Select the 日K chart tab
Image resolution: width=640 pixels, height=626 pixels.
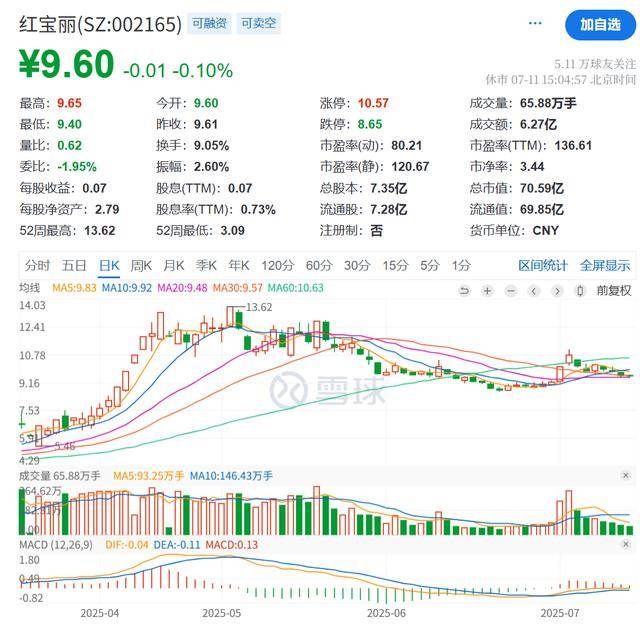pyautogui.click(x=108, y=266)
